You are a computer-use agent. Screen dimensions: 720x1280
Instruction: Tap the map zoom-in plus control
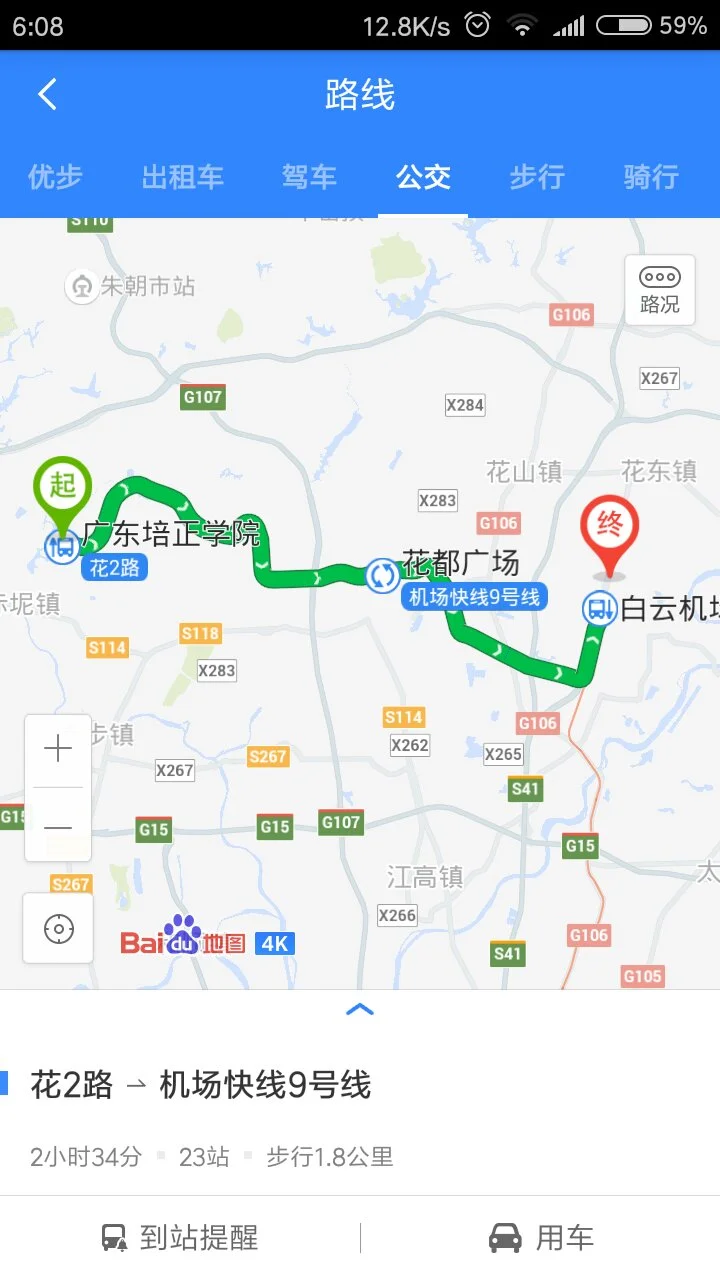58,747
